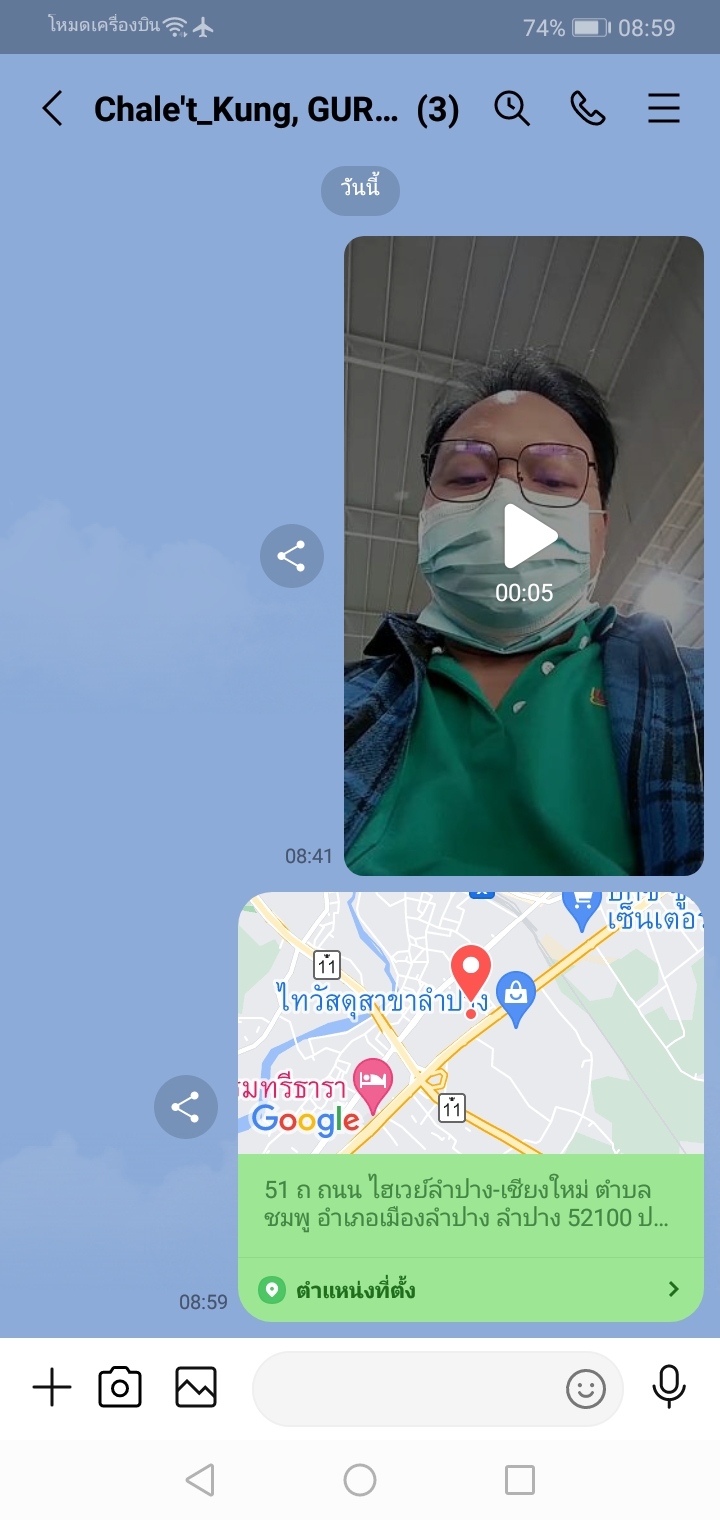The height and width of the screenshot is (1520, 720).
Task: Open the chat menu
Action: click(664, 108)
